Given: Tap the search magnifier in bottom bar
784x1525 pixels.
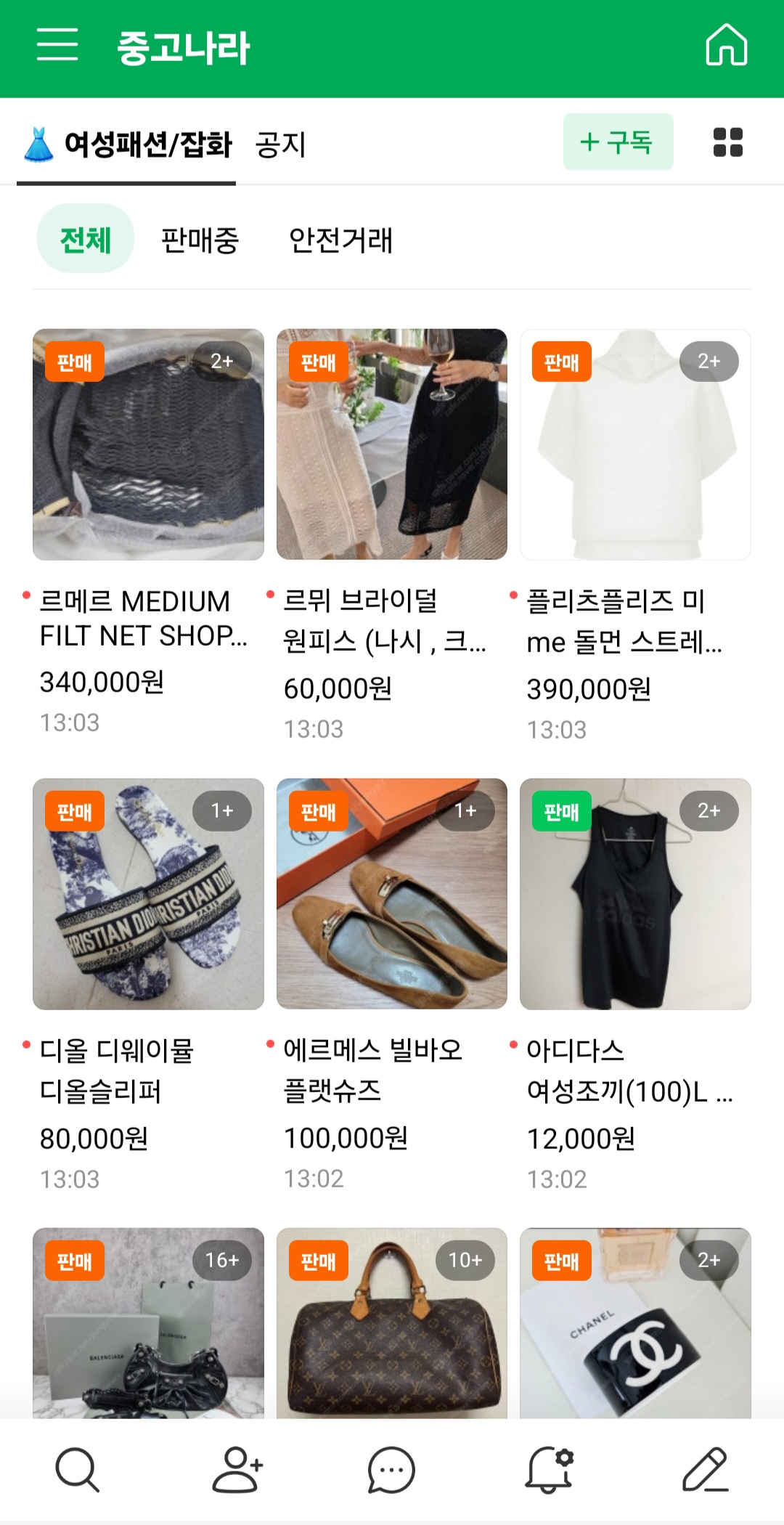Looking at the screenshot, I should (77, 1471).
